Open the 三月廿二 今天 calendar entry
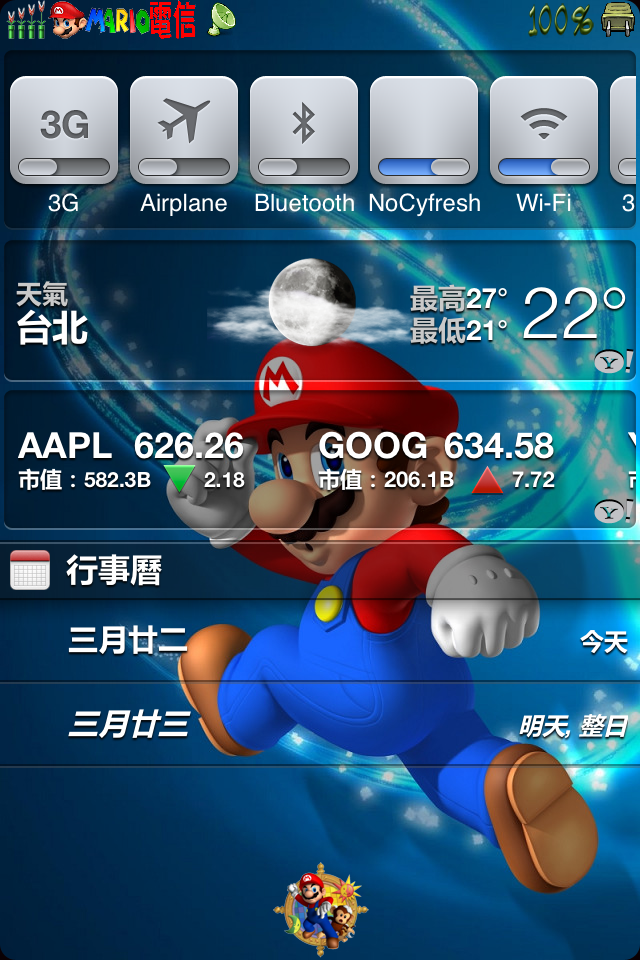The height and width of the screenshot is (960, 640). (x=320, y=641)
